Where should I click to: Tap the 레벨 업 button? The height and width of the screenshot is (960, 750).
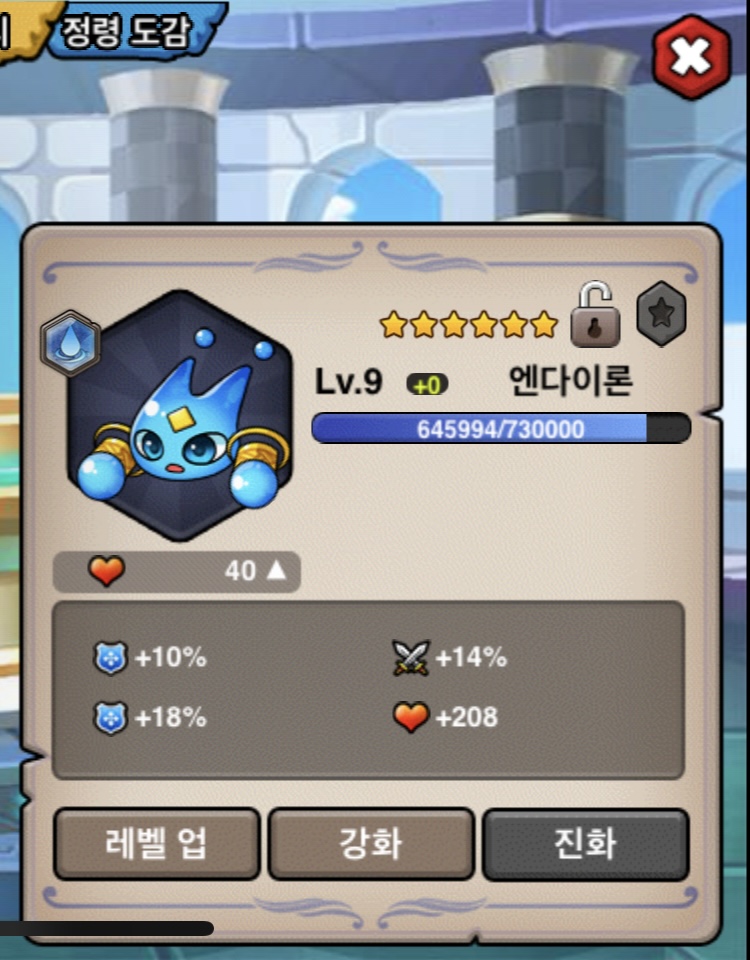pyautogui.click(x=156, y=843)
